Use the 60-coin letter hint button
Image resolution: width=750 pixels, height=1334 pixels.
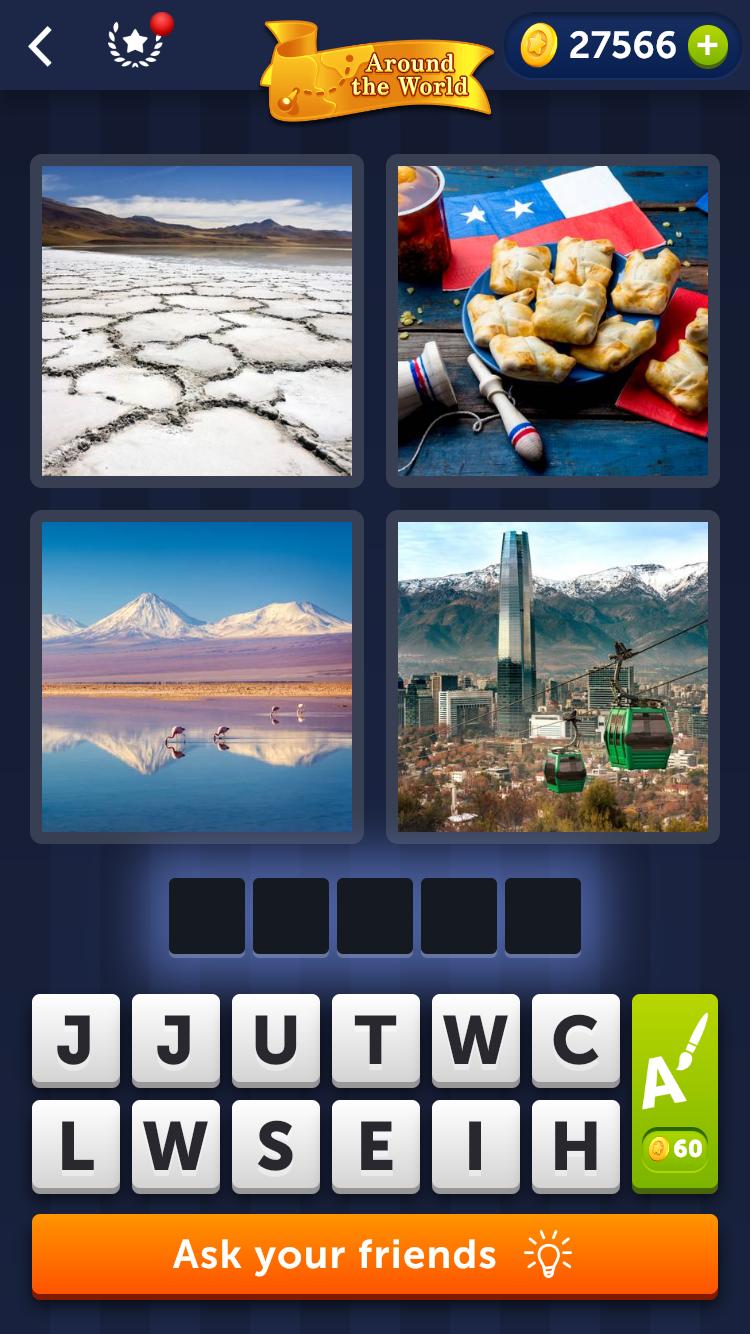675,1093
